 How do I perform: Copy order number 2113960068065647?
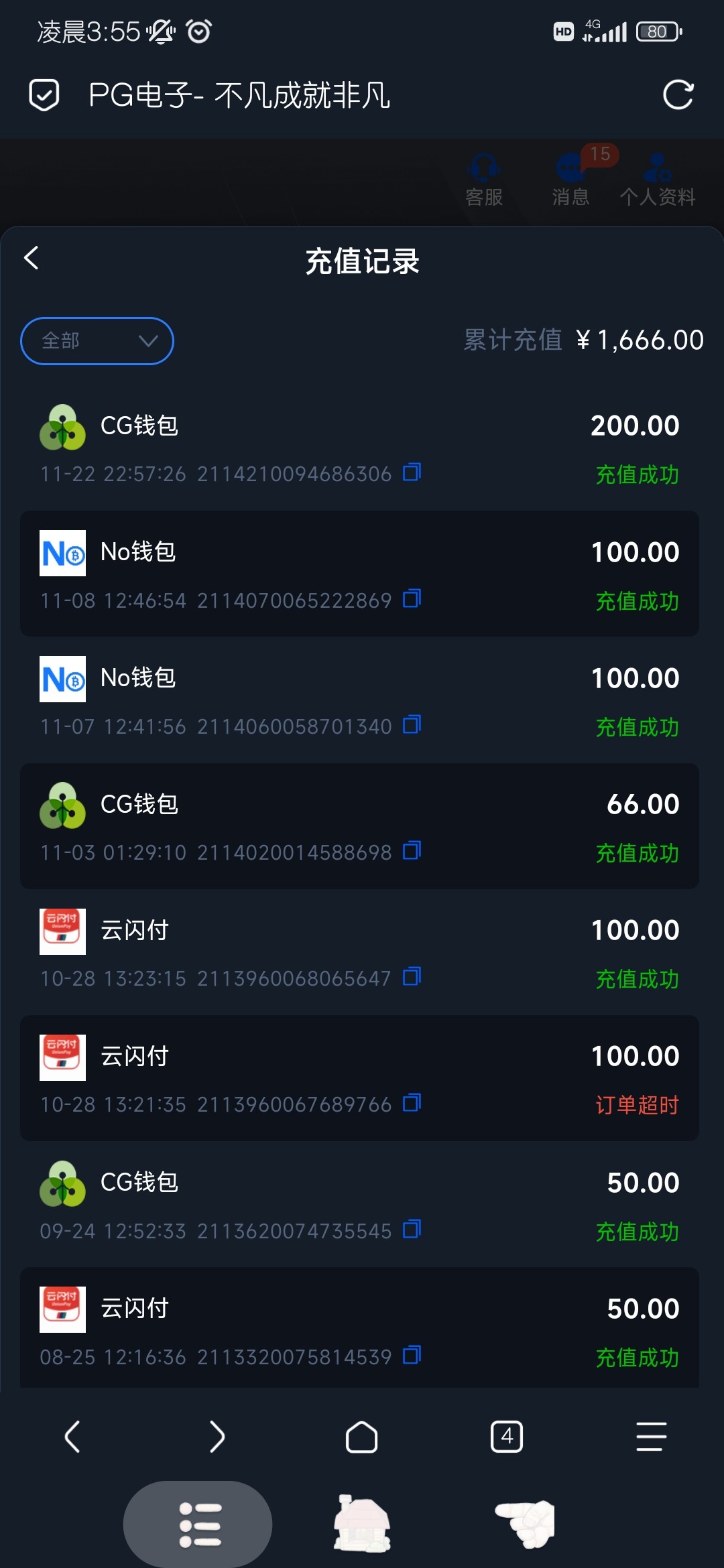point(412,976)
